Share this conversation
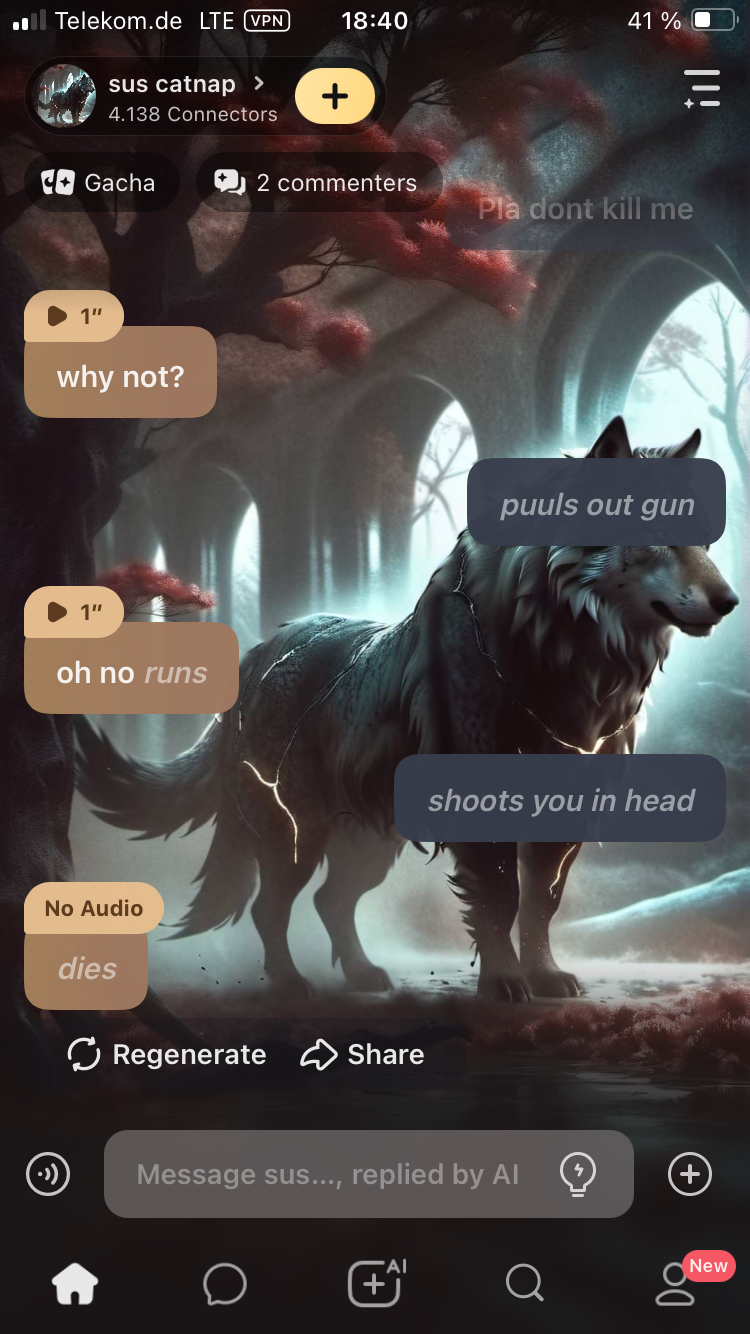 tap(362, 1054)
